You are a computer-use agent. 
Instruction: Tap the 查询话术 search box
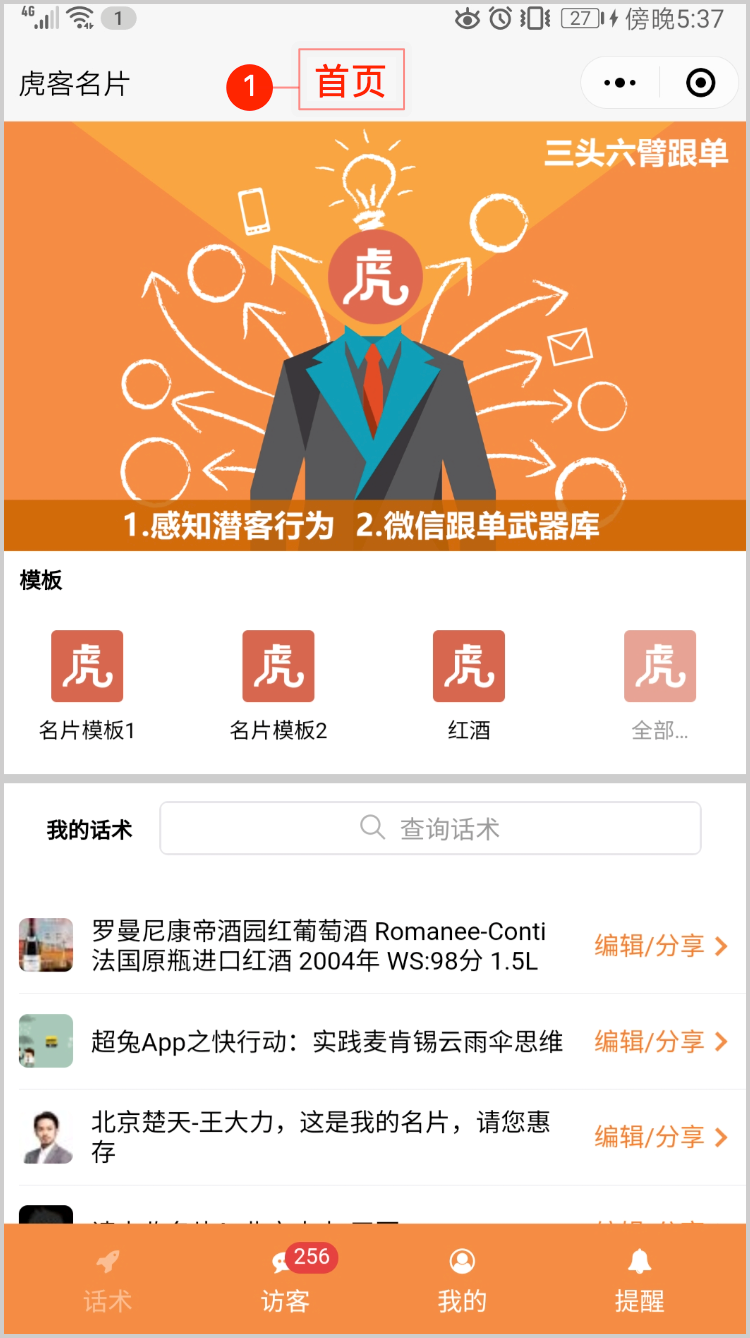pos(430,828)
